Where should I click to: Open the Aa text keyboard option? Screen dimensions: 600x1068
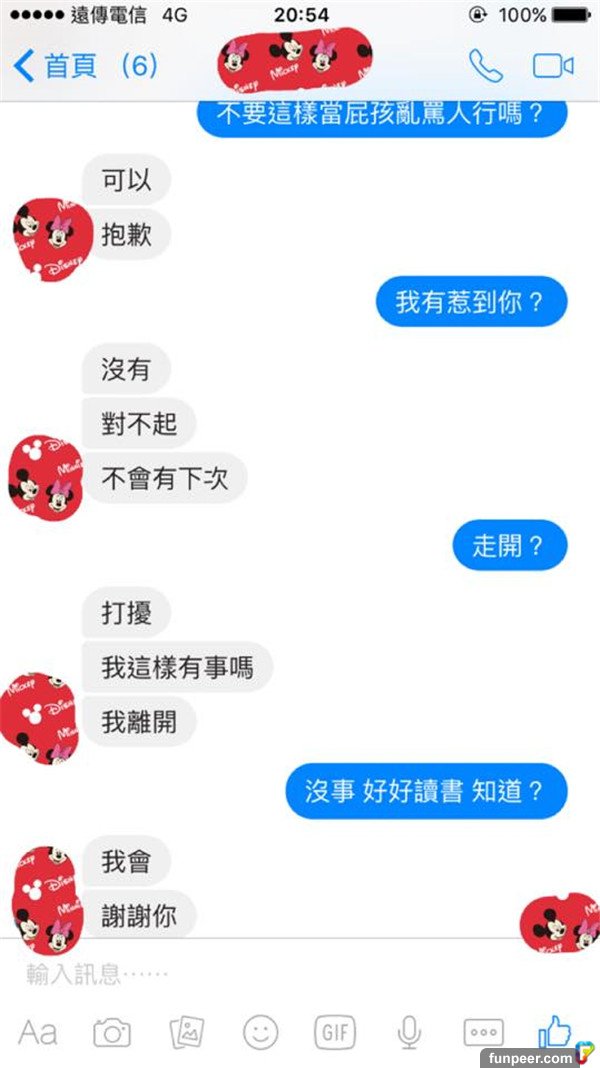coord(38,1032)
